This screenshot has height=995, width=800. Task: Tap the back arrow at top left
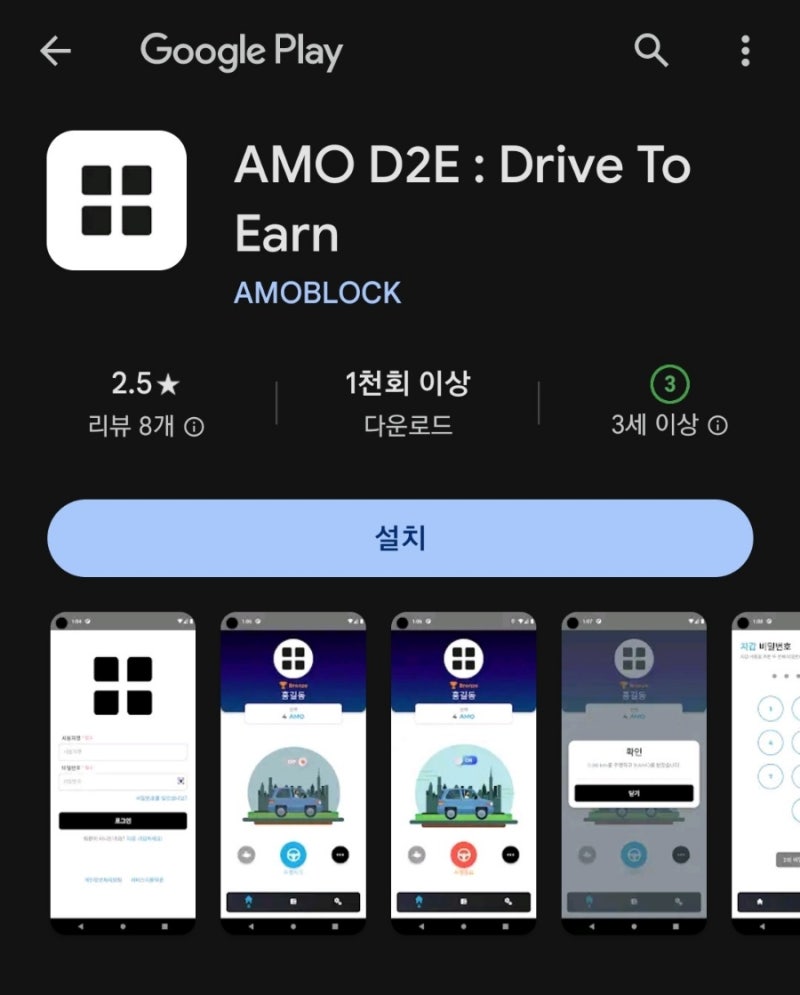(x=56, y=51)
